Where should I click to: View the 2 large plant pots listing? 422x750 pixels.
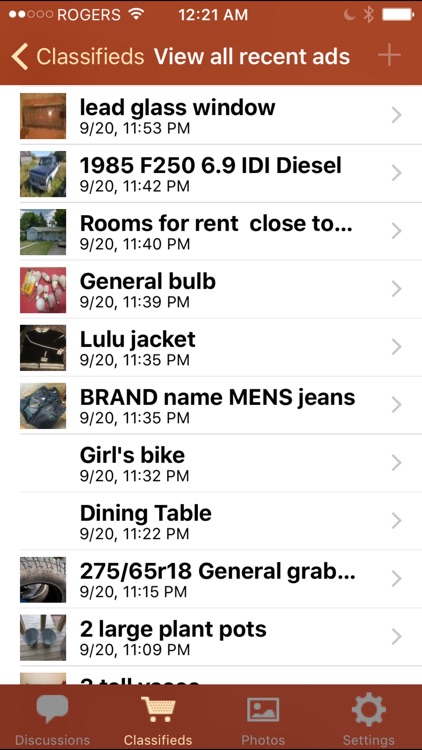pos(211,638)
